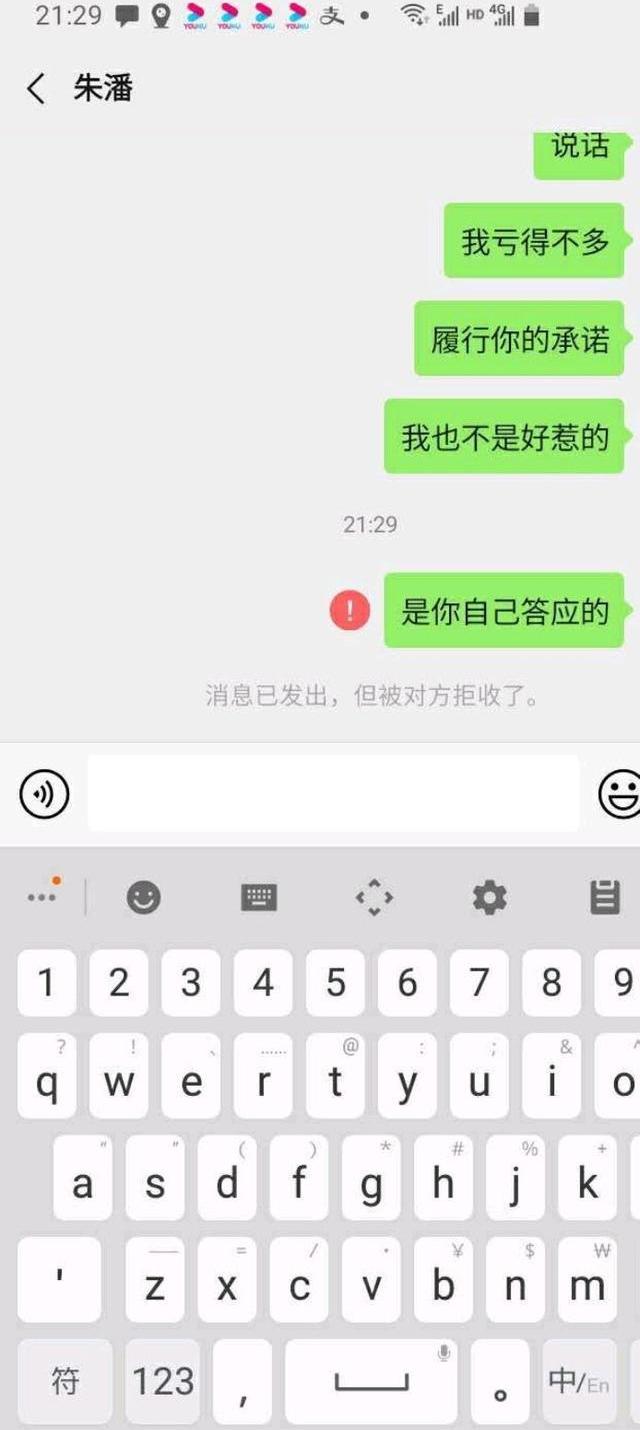Tap the 符 symbols key

tap(65, 1381)
